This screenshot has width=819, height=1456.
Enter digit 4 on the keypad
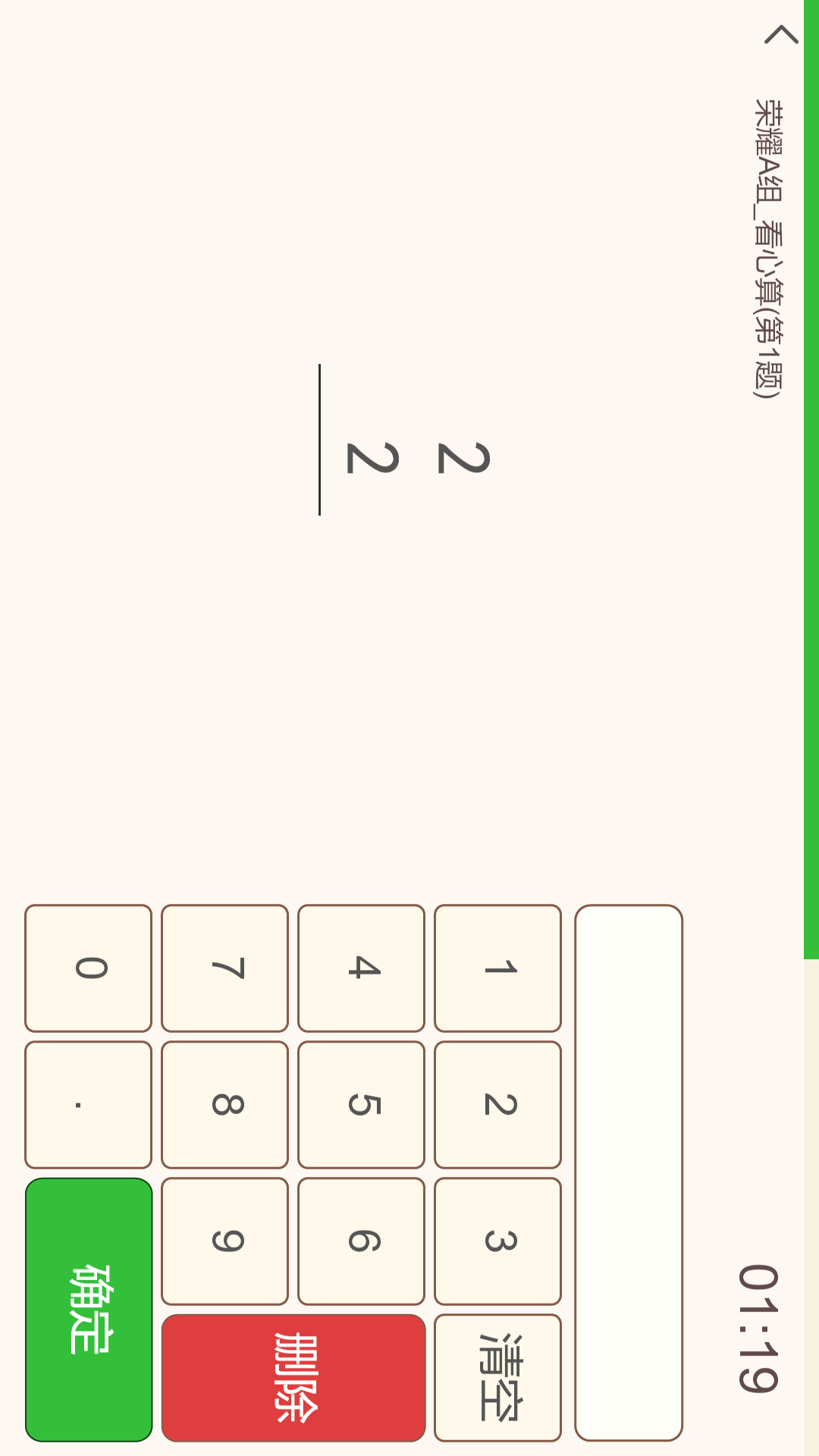[361, 968]
